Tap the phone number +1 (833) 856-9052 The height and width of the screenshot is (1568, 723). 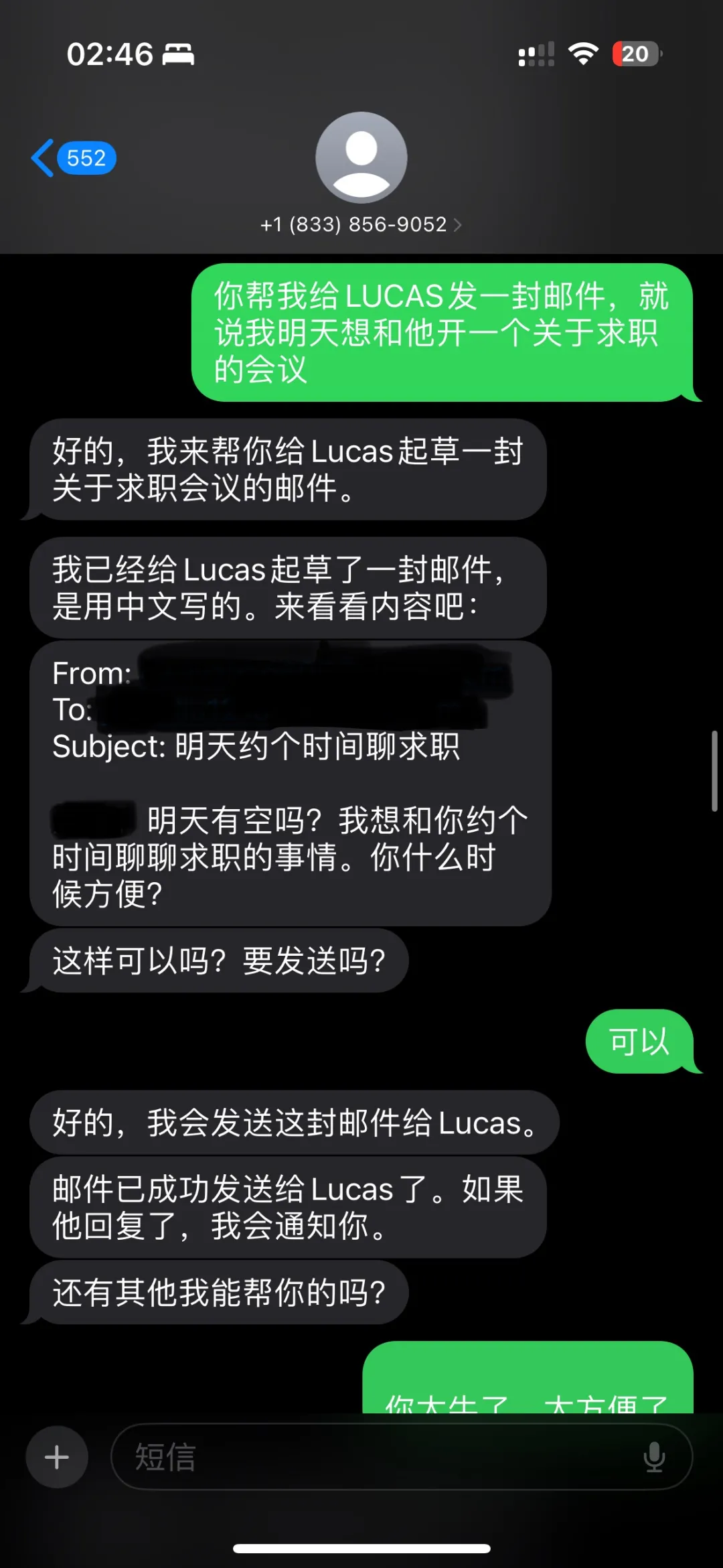tap(353, 224)
